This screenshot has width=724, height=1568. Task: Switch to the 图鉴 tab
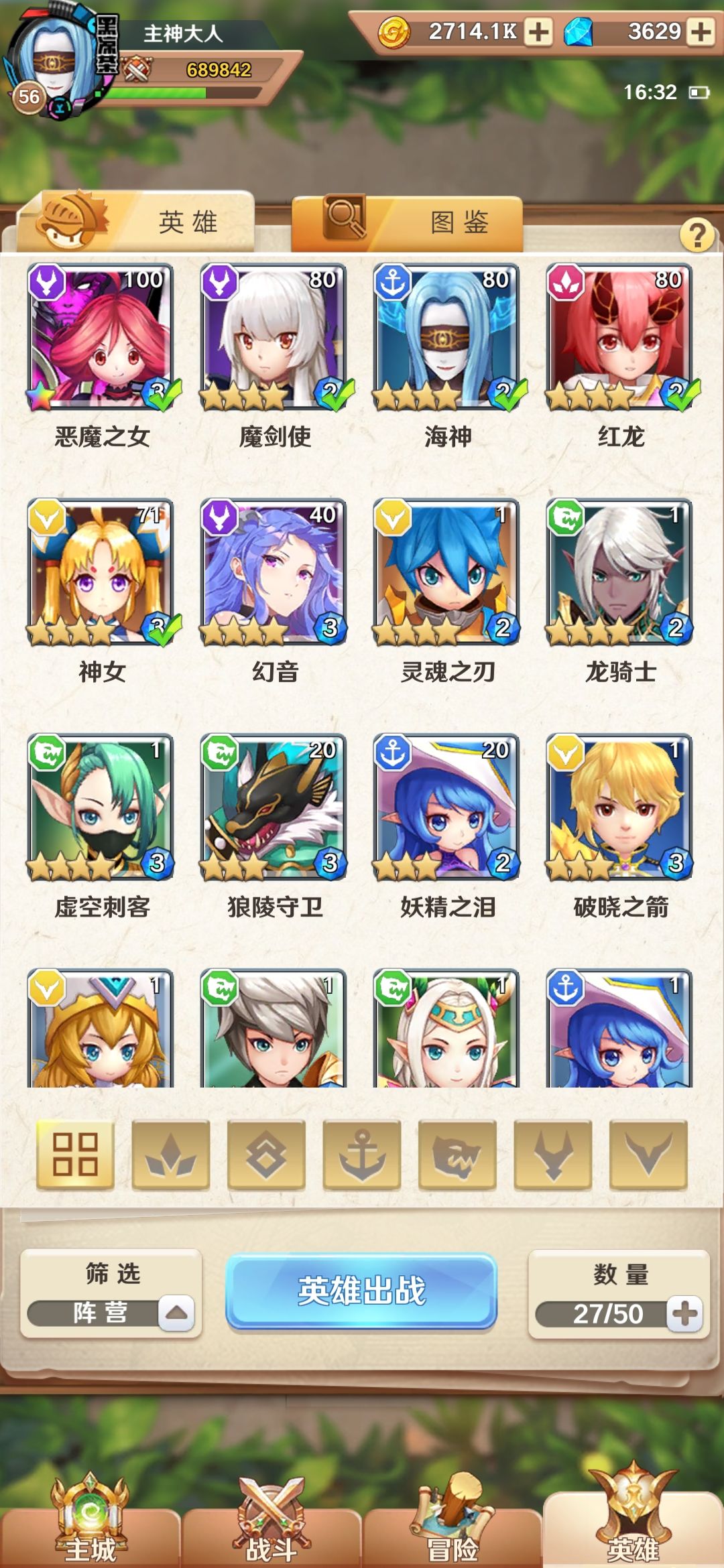407,222
